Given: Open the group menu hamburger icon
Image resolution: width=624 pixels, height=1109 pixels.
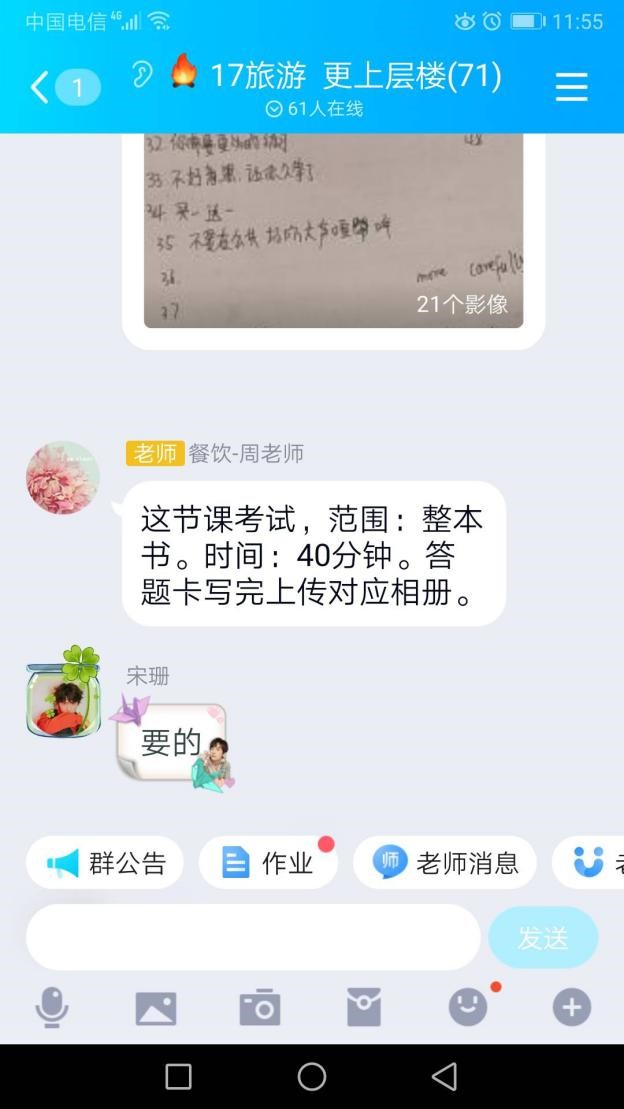Looking at the screenshot, I should point(571,88).
